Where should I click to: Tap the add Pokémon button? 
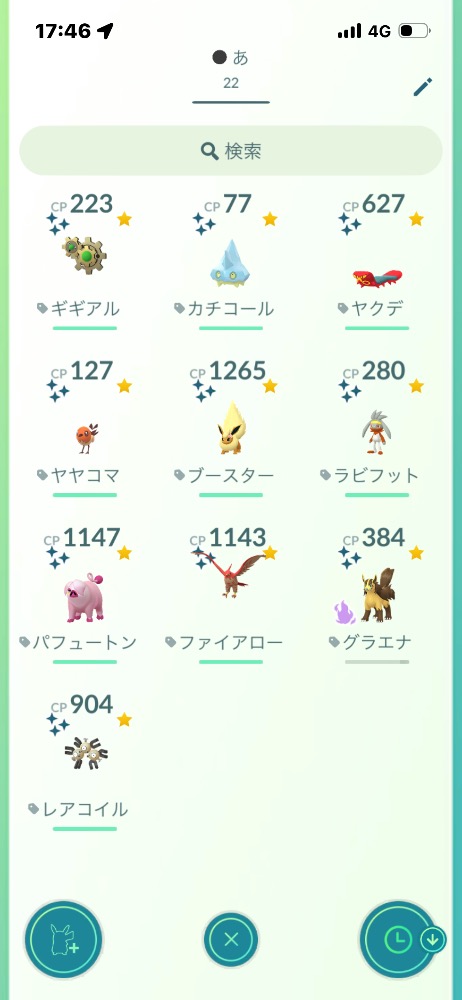tap(64, 939)
